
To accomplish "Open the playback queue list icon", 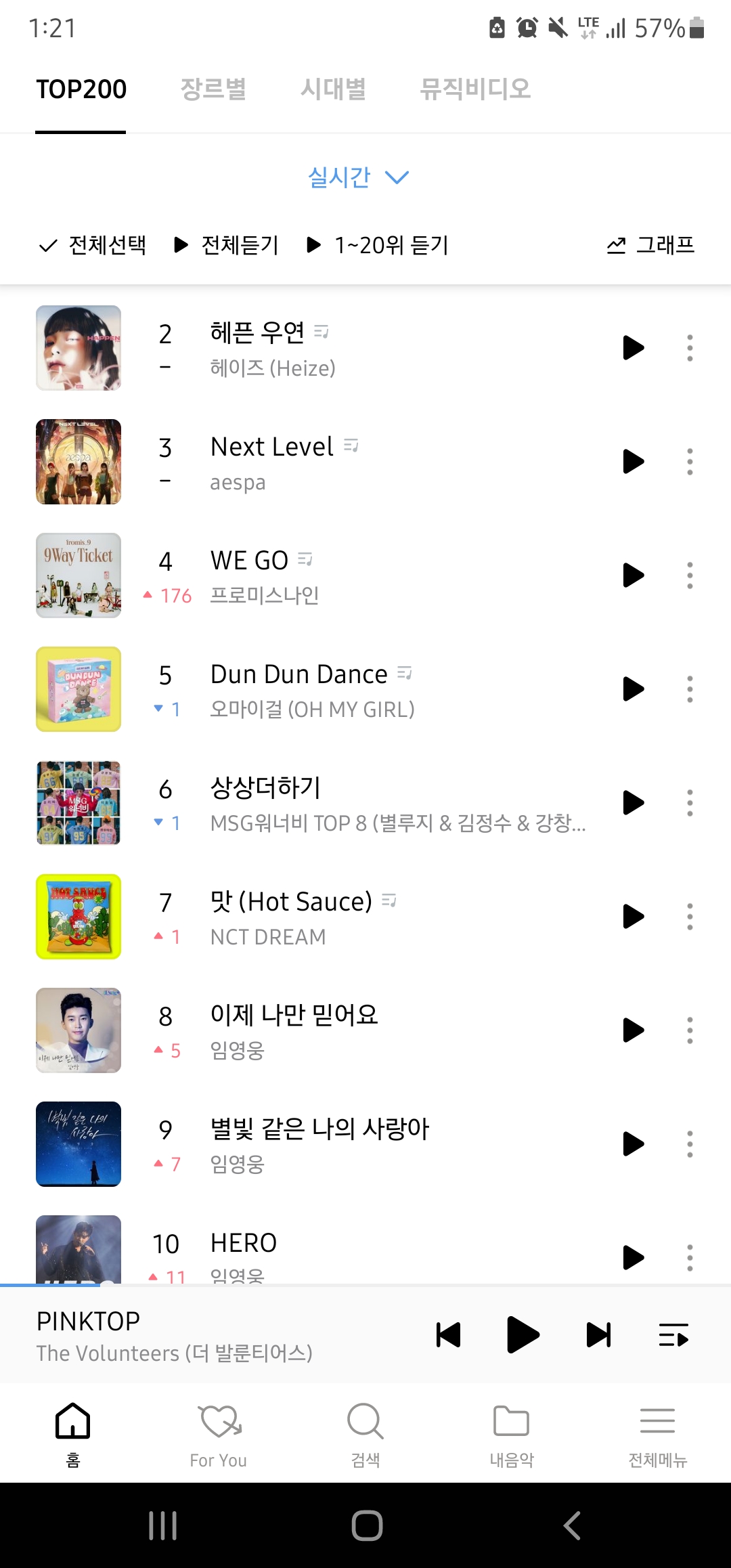I will tap(673, 1335).
